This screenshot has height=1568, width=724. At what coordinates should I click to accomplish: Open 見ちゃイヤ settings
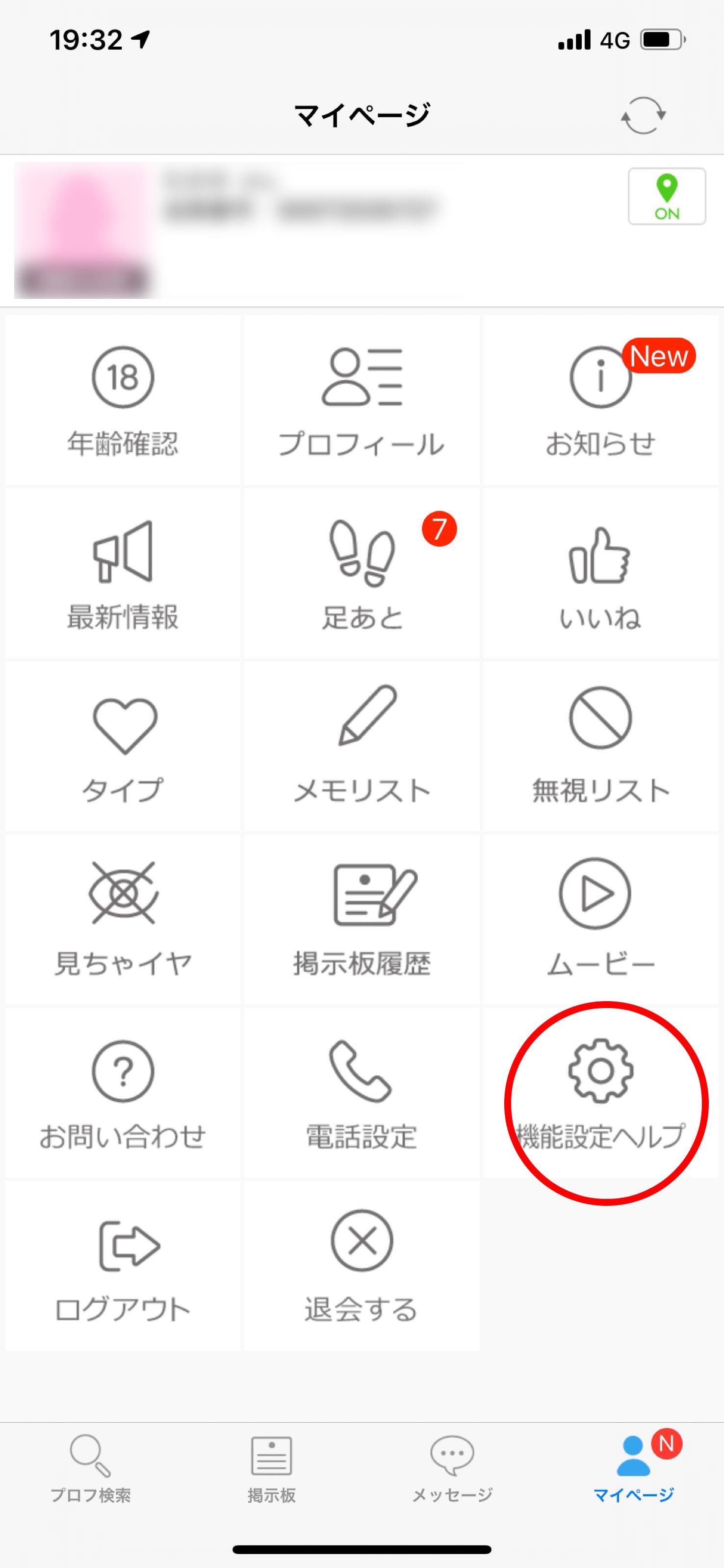[123, 920]
